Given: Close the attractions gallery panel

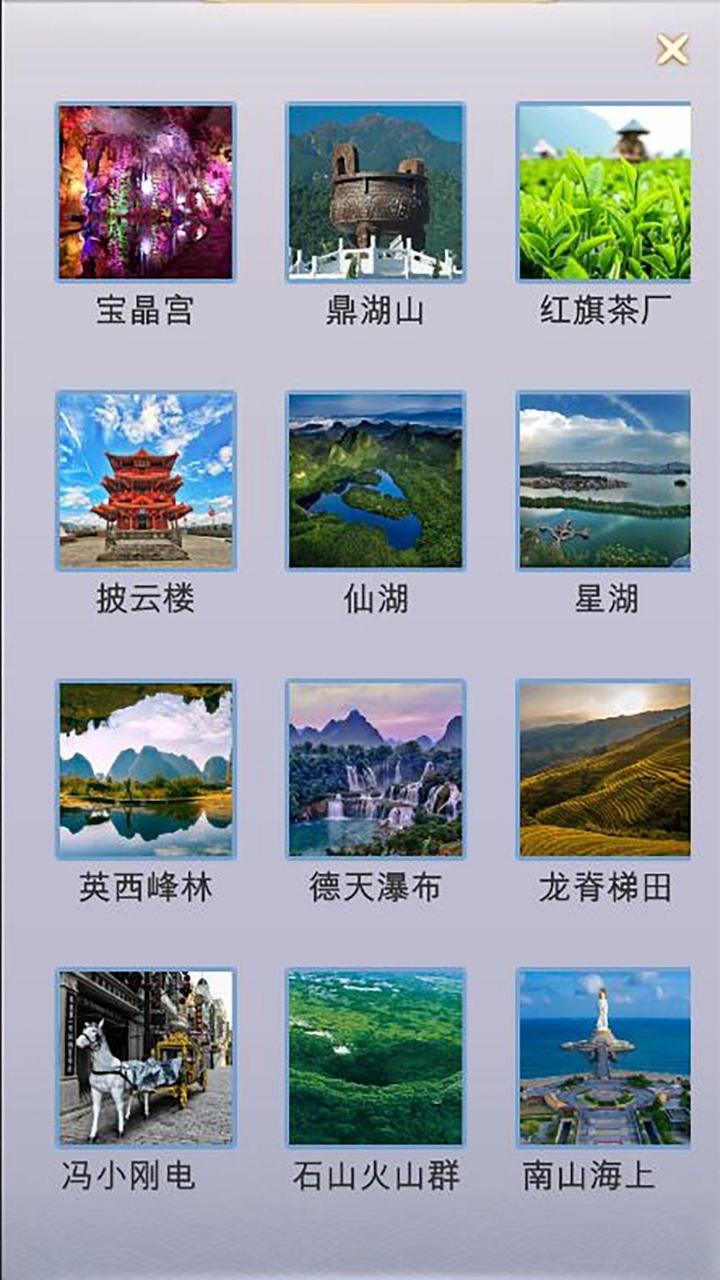Looking at the screenshot, I should [671, 47].
